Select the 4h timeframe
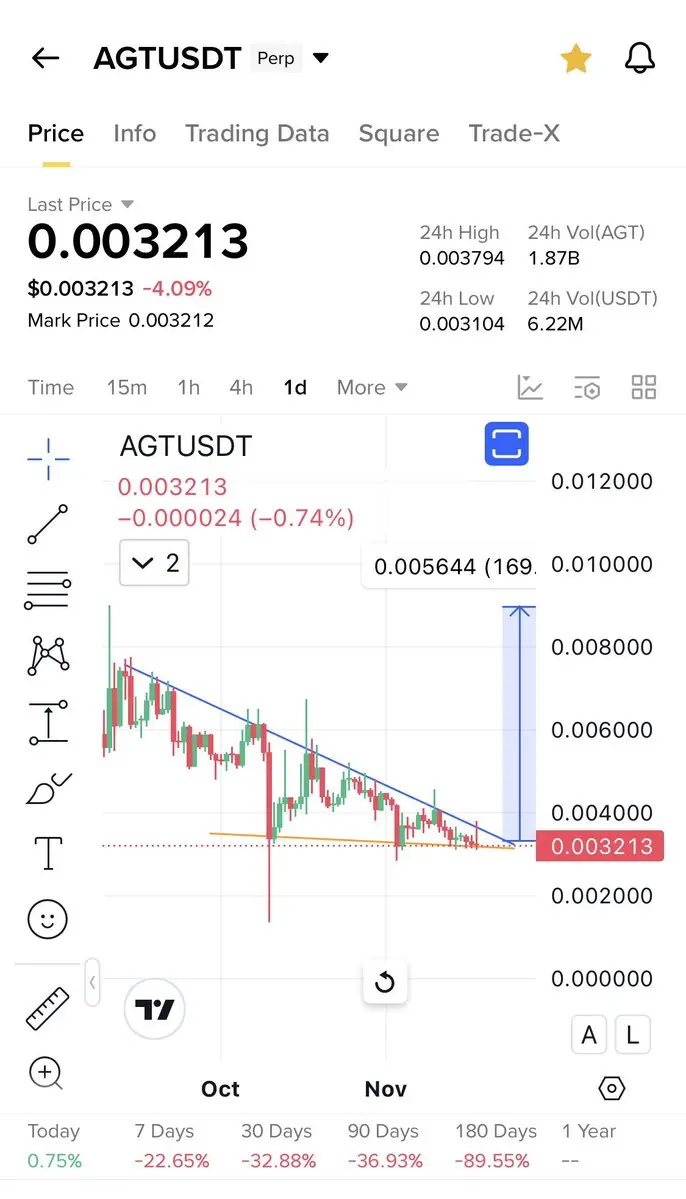Screen dimensions: 686x1199 tap(241, 387)
